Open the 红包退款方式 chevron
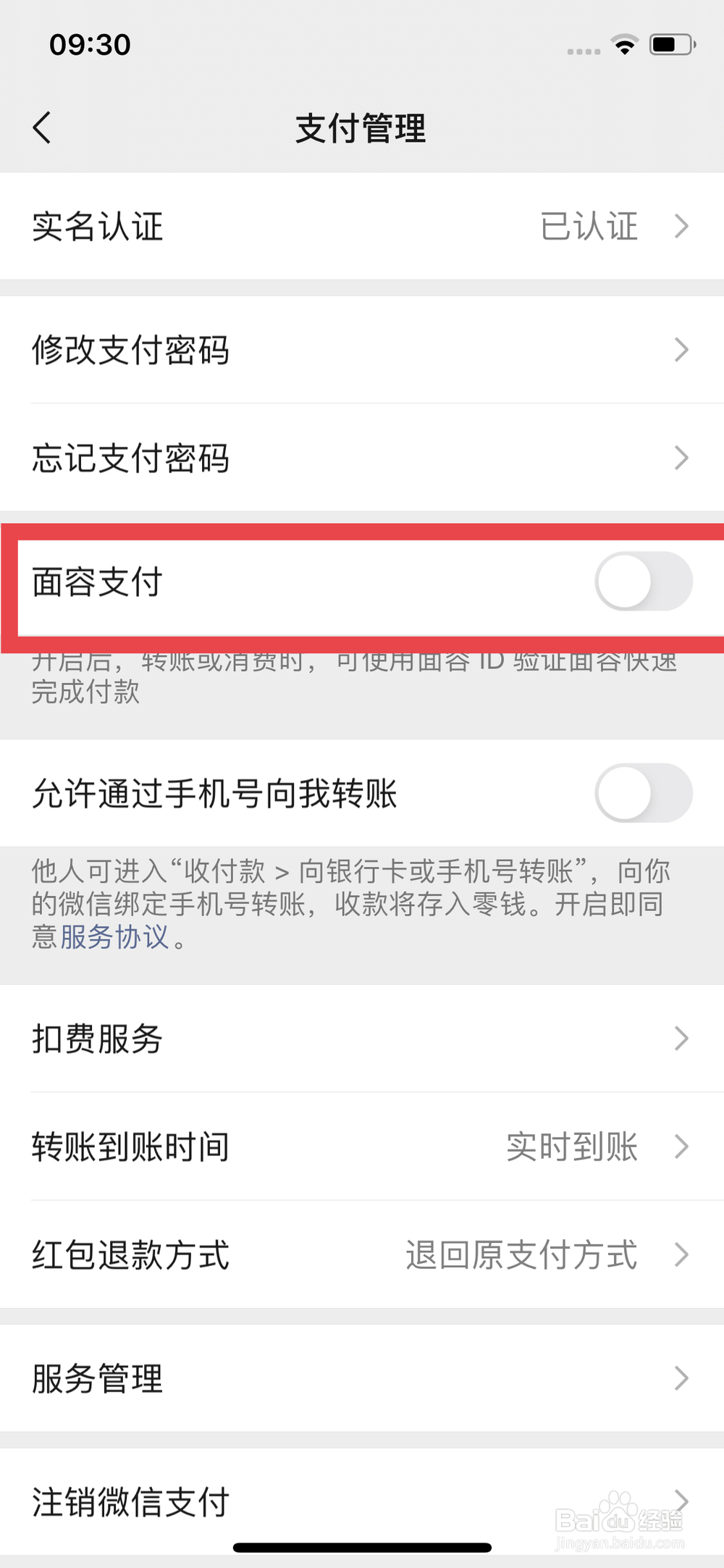The image size is (724, 1568). point(681,1257)
